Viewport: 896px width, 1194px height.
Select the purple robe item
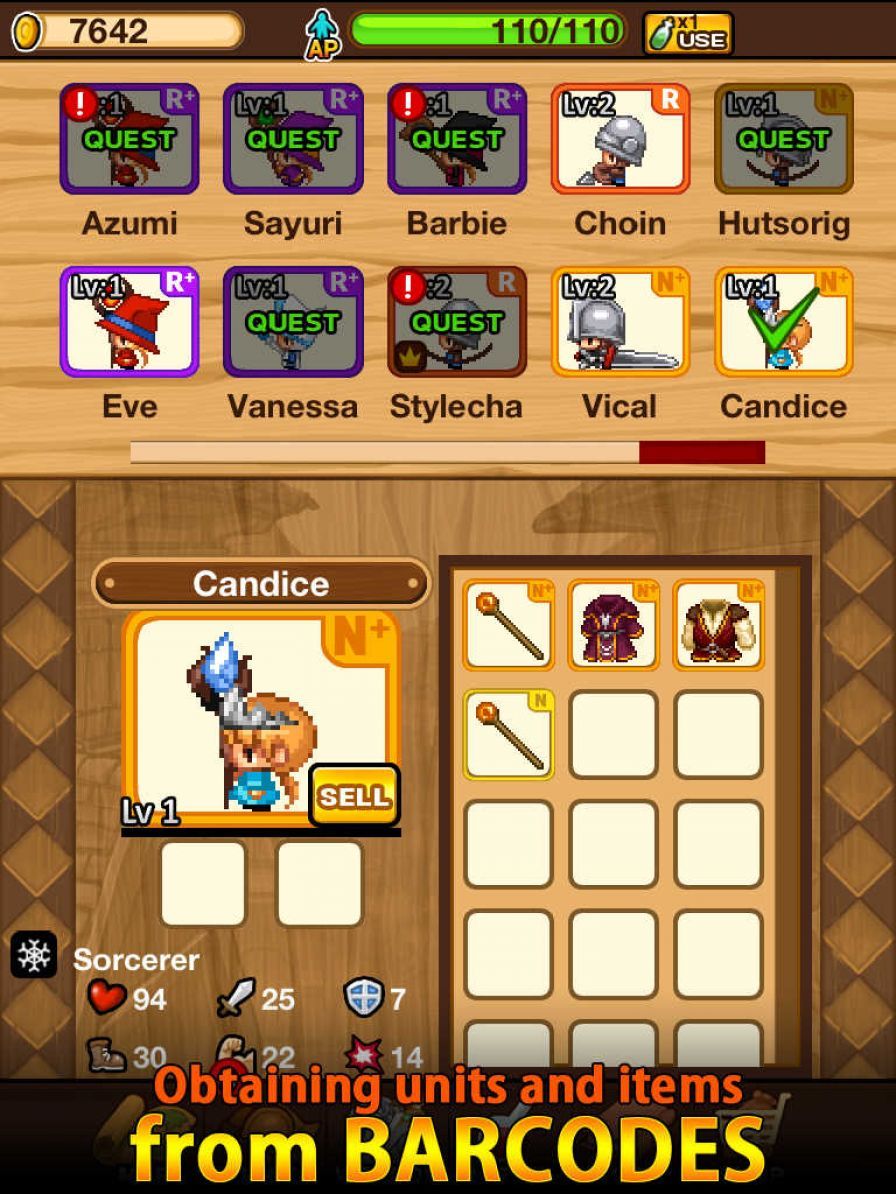[613, 625]
